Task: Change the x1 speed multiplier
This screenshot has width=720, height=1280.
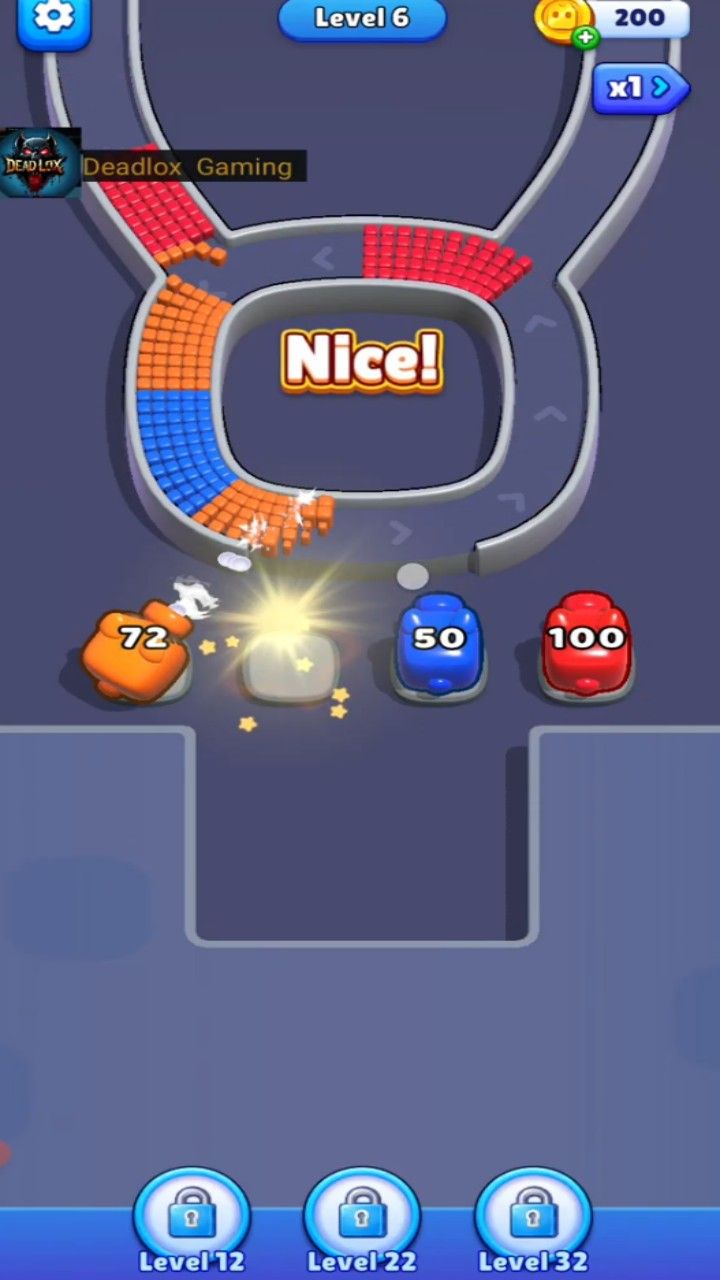Action: pyautogui.click(x=640, y=88)
